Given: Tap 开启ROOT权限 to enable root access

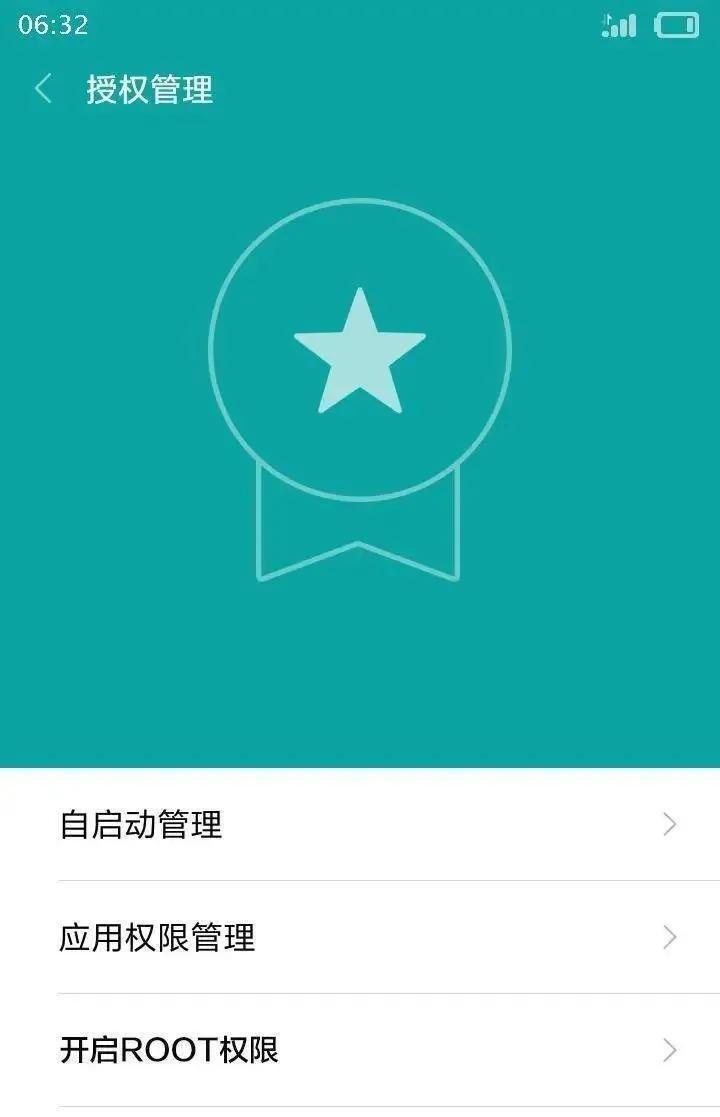Looking at the screenshot, I should tap(170, 1051).
